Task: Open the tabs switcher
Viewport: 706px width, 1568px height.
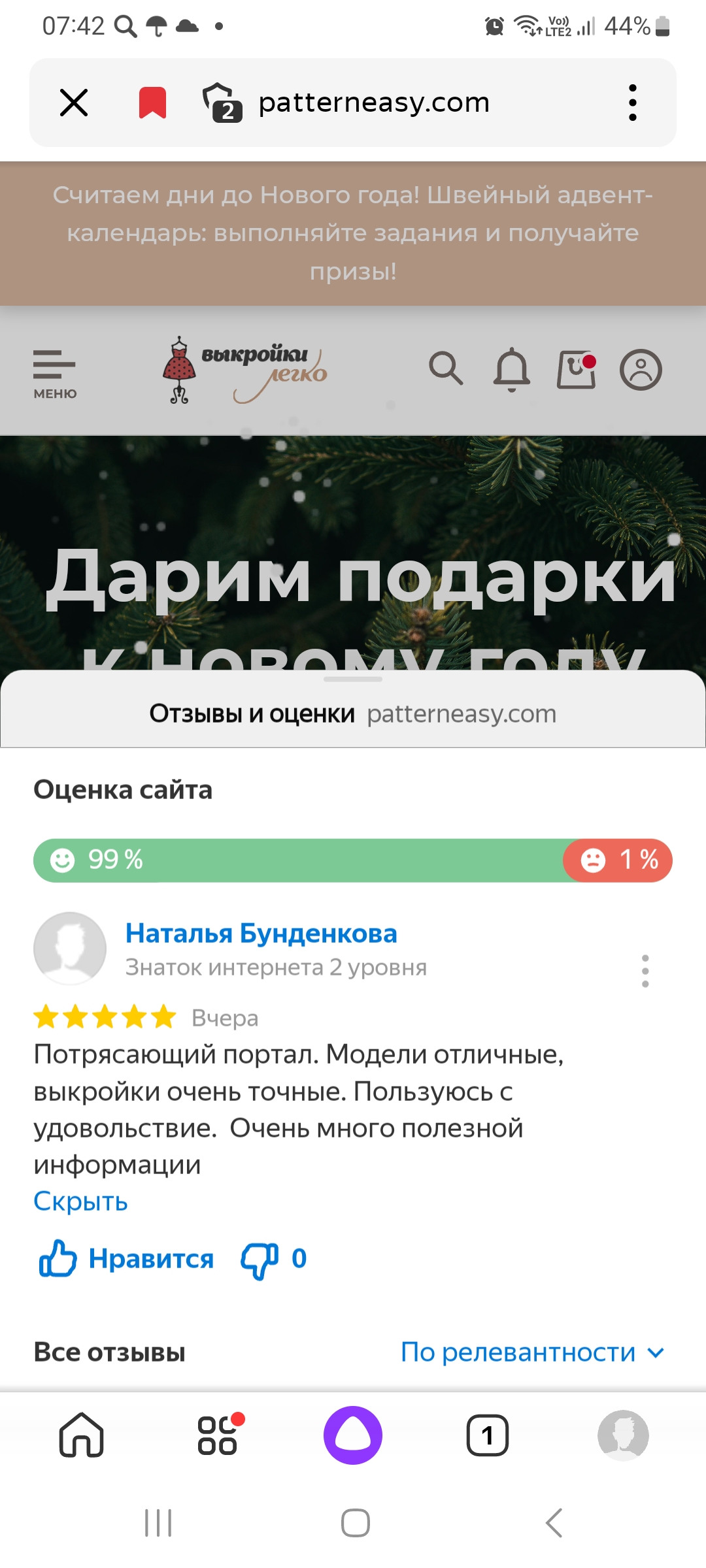Action: pos(488,1435)
